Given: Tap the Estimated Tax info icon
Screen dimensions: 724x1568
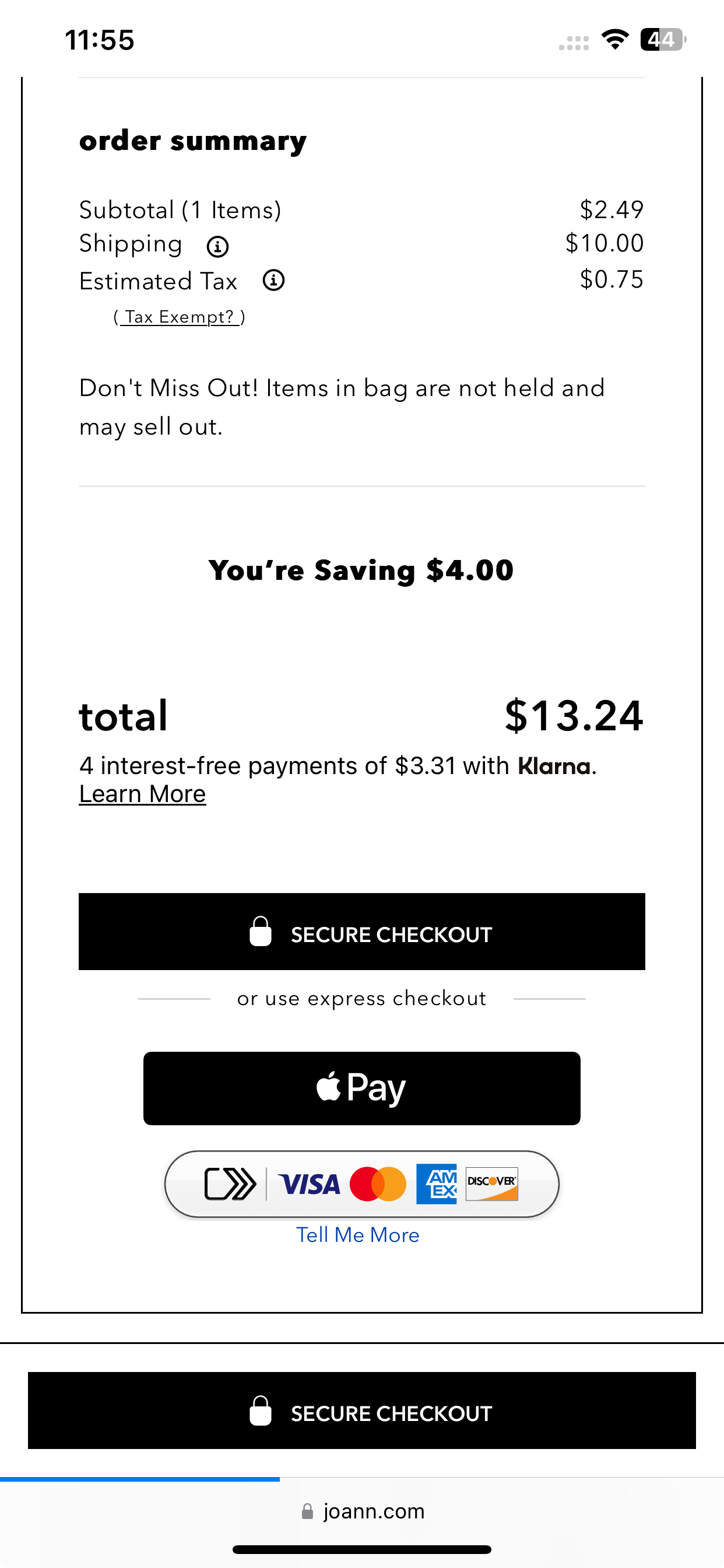Looking at the screenshot, I should click(274, 281).
